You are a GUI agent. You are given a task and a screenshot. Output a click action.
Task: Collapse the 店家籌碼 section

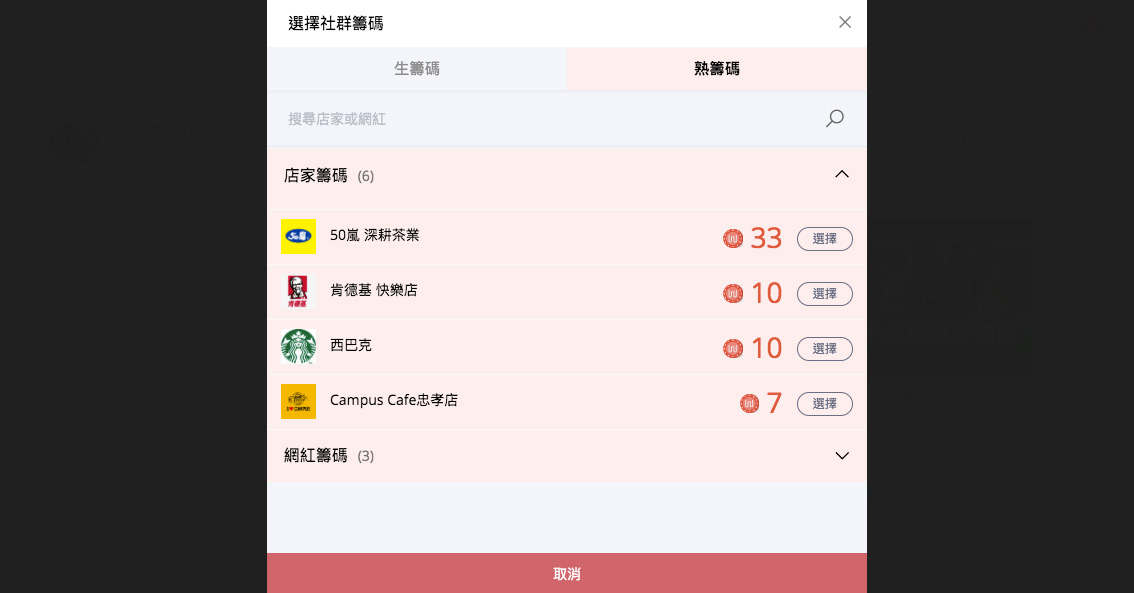pyautogui.click(x=841, y=175)
